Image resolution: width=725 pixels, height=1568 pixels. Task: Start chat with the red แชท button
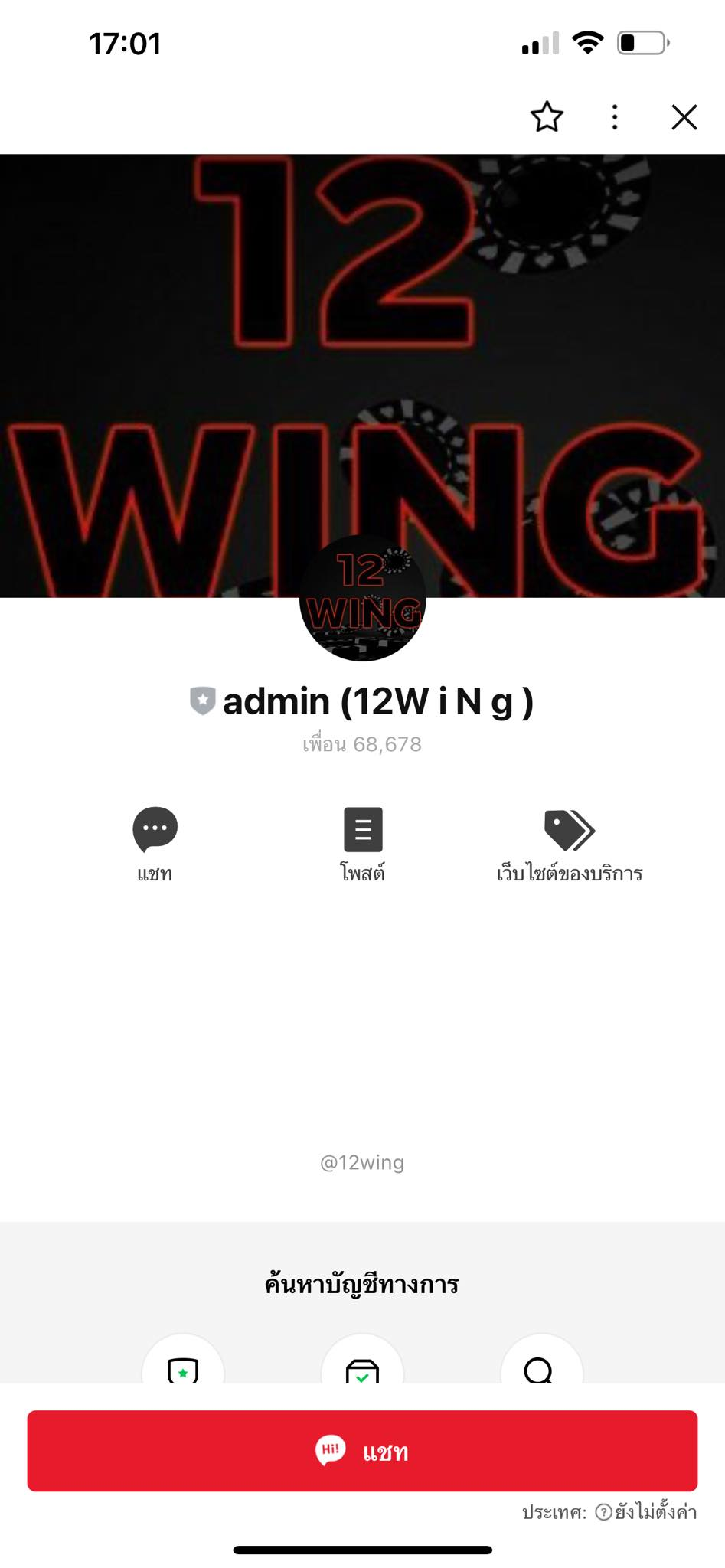pos(362,1450)
